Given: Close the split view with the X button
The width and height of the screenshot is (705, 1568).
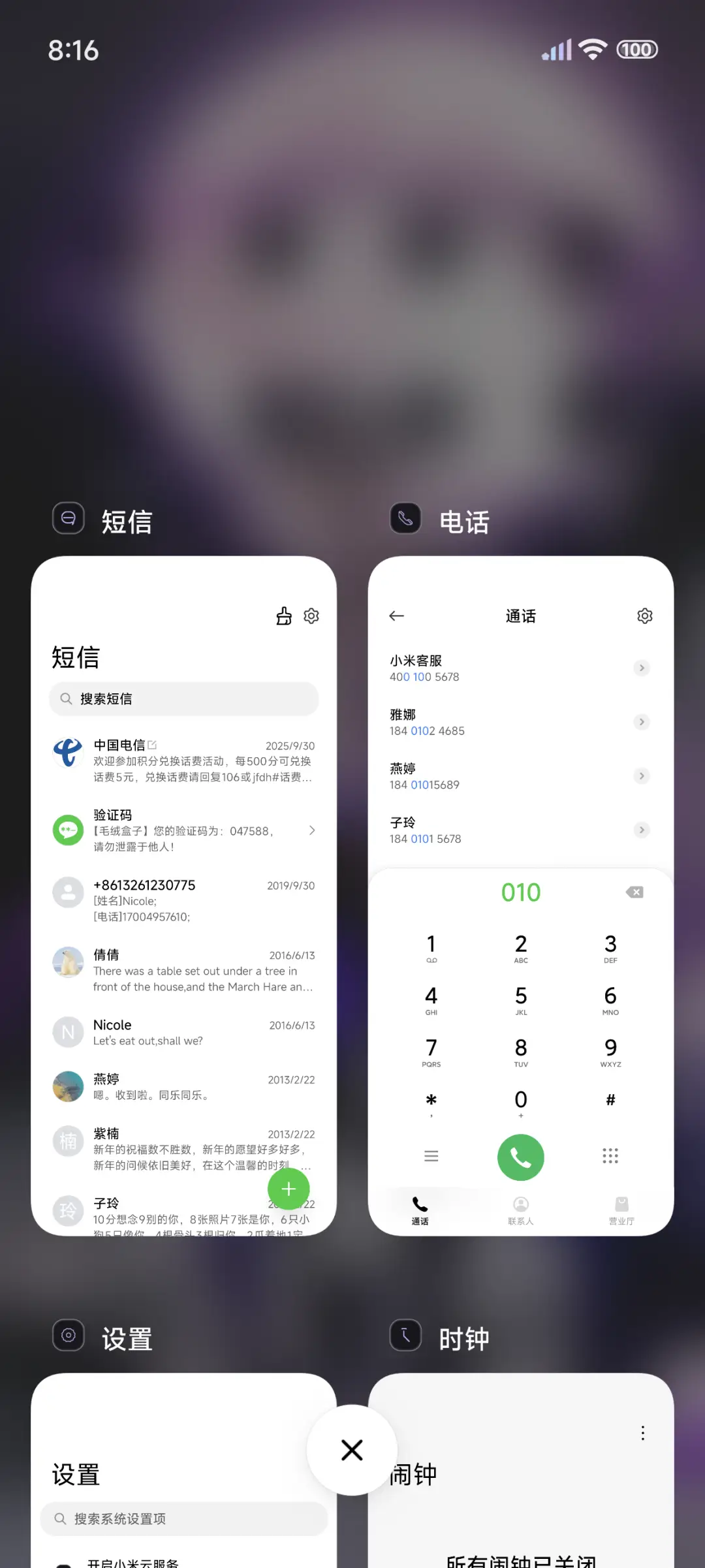Looking at the screenshot, I should click(x=352, y=1450).
